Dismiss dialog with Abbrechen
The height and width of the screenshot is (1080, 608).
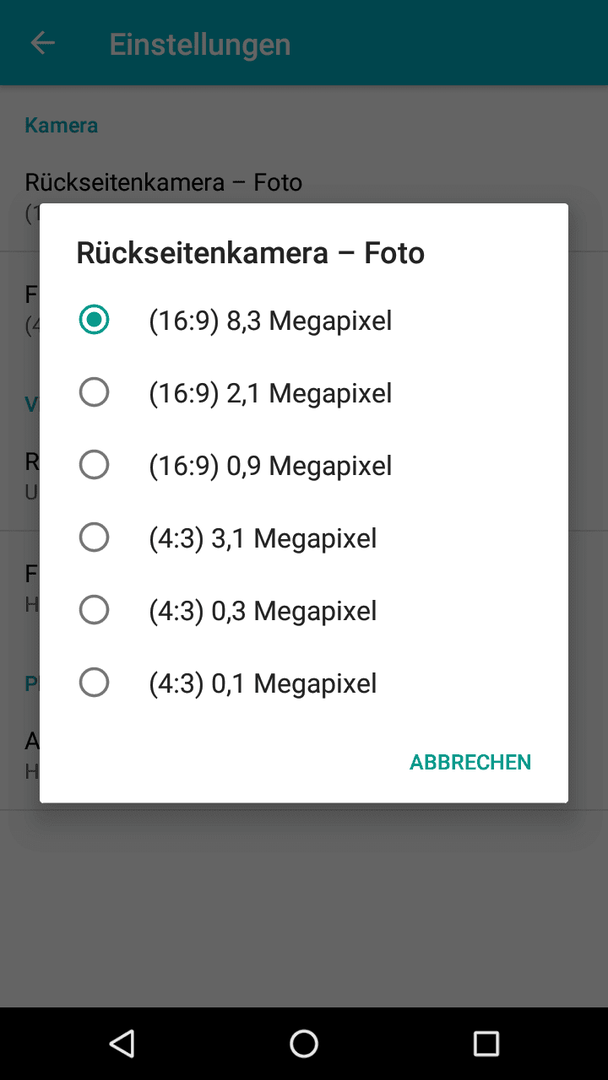pyautogui.click(x=470, y=762)
